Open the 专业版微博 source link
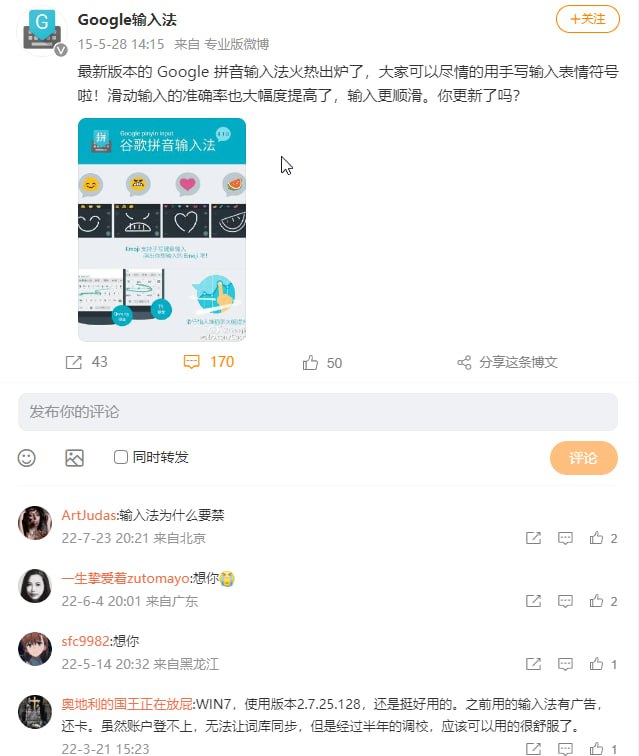639x756 pixels. pyautogui.click(x=237, y=44)
